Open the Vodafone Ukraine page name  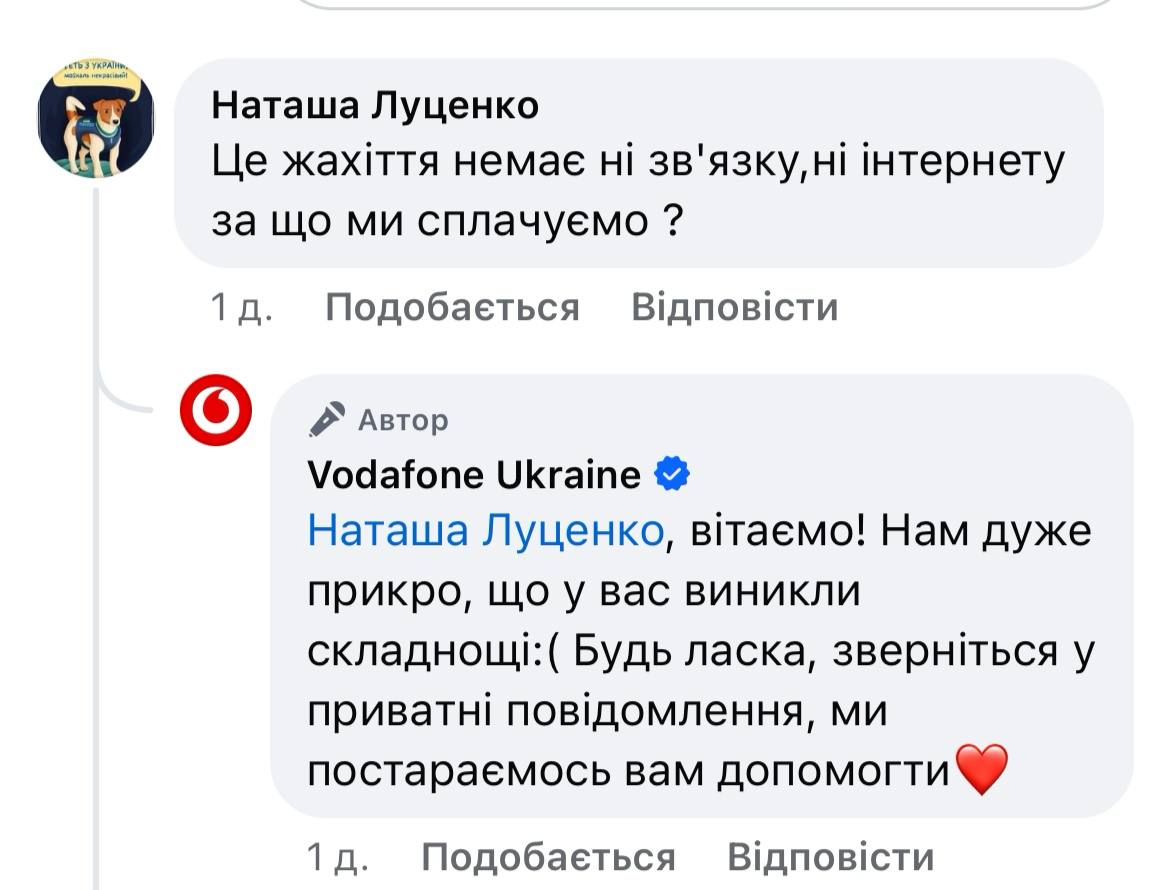[x=474, y=474]
